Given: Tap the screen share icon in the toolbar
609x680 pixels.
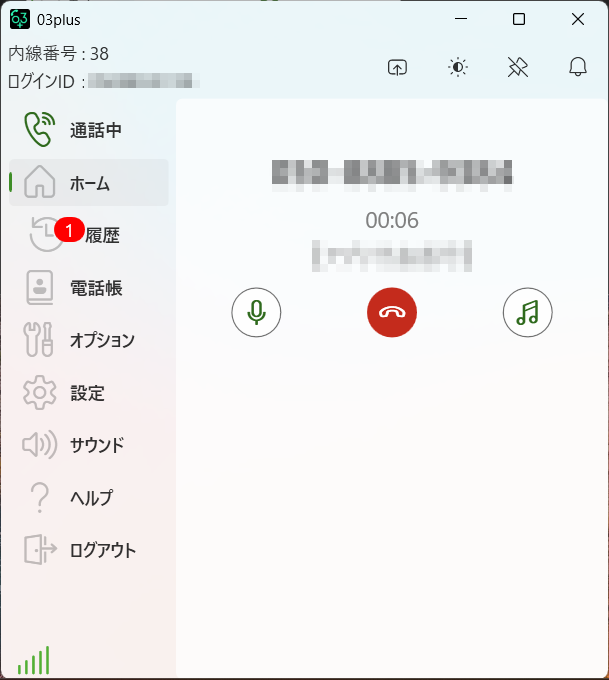Looking at the screenshot, I should tap(397, 68).
